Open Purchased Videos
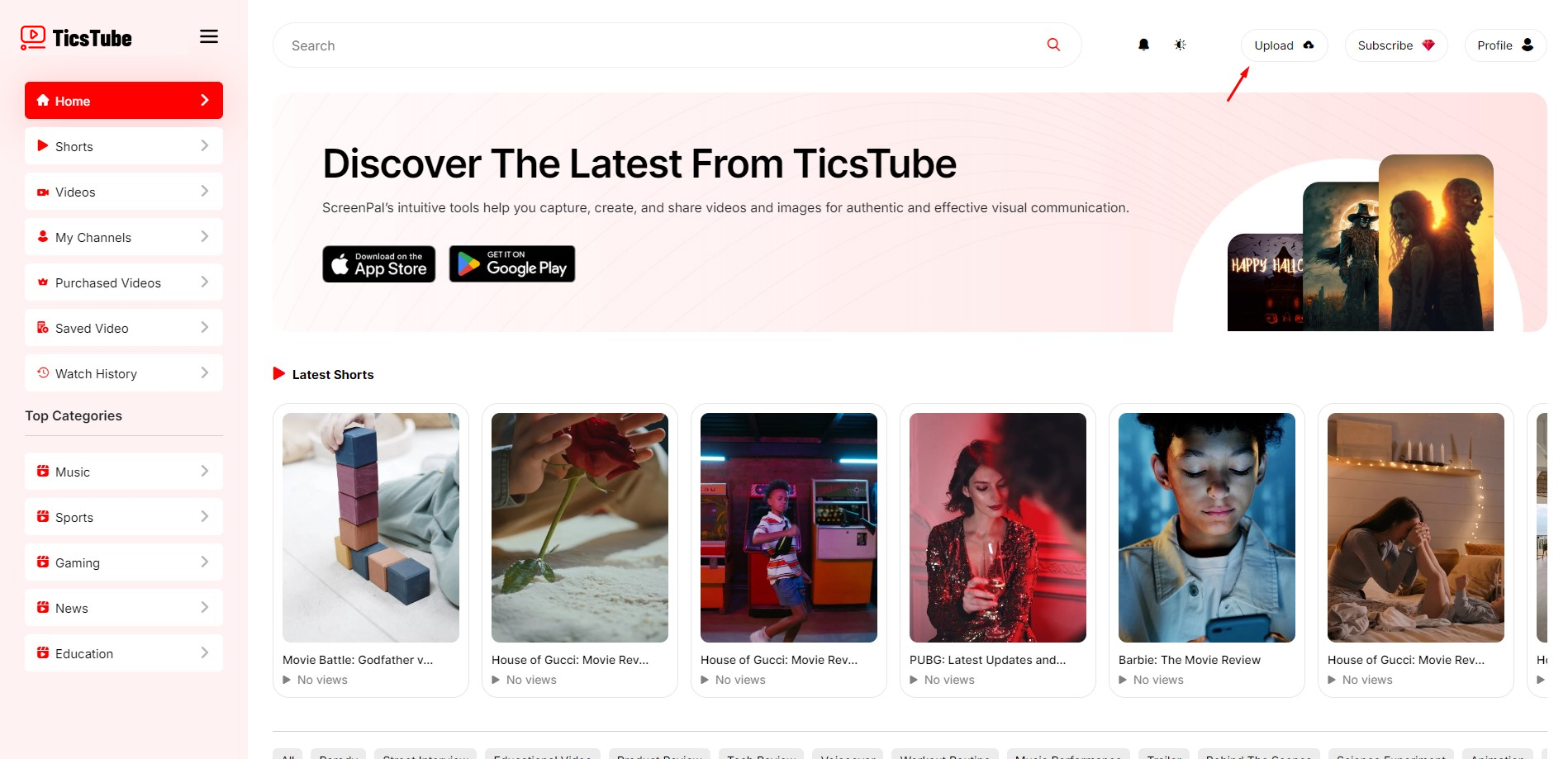1568x759 pixels. tap(124, 282)
